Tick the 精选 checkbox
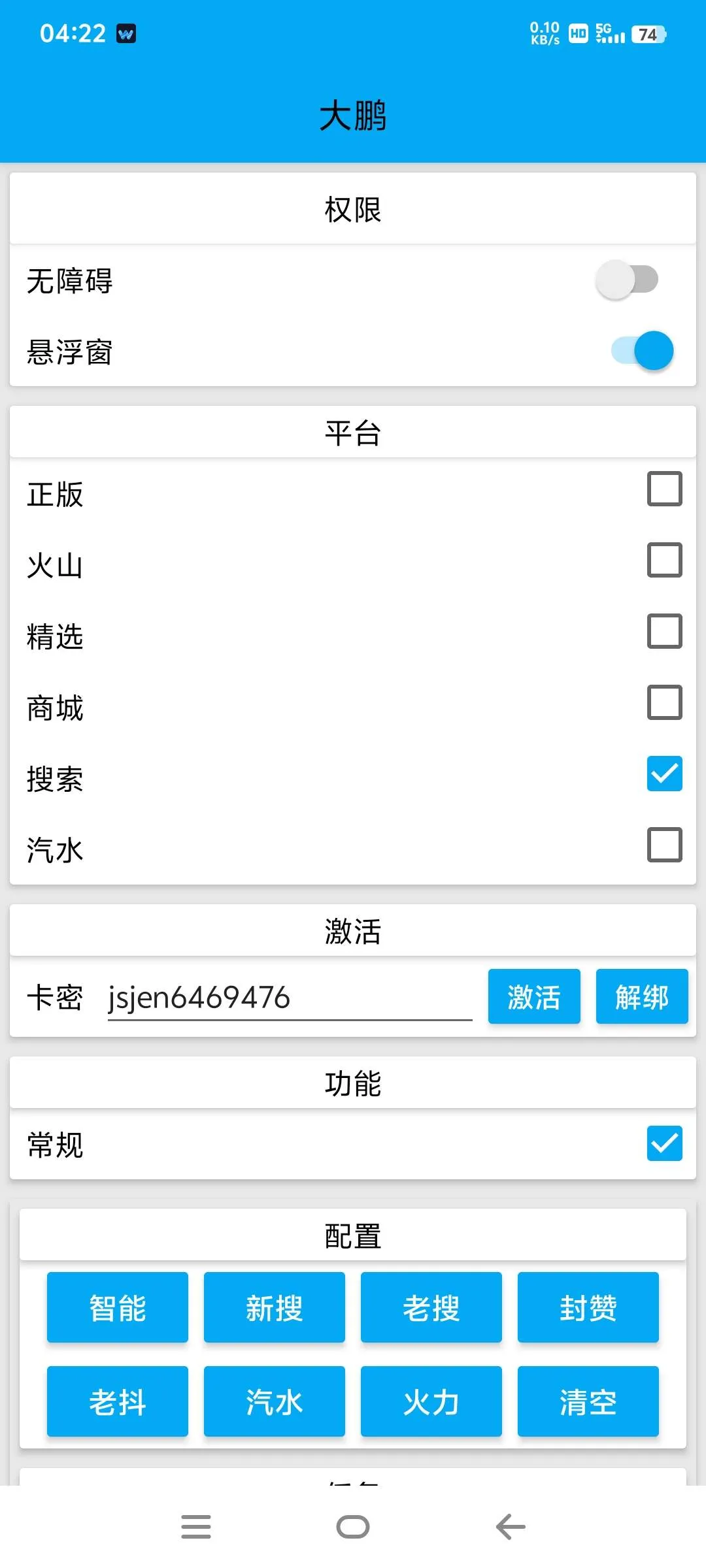Screen dimensions: 706x1568 pos(664,631)
